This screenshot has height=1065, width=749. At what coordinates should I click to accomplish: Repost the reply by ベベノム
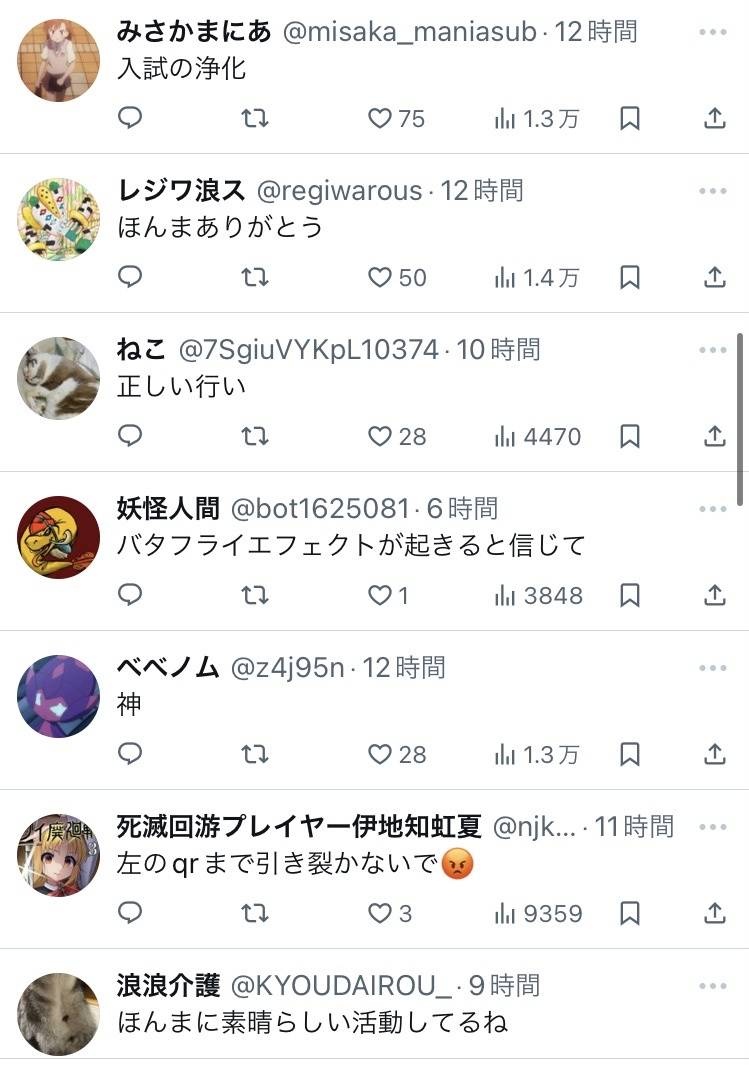[x=255, y=754]
